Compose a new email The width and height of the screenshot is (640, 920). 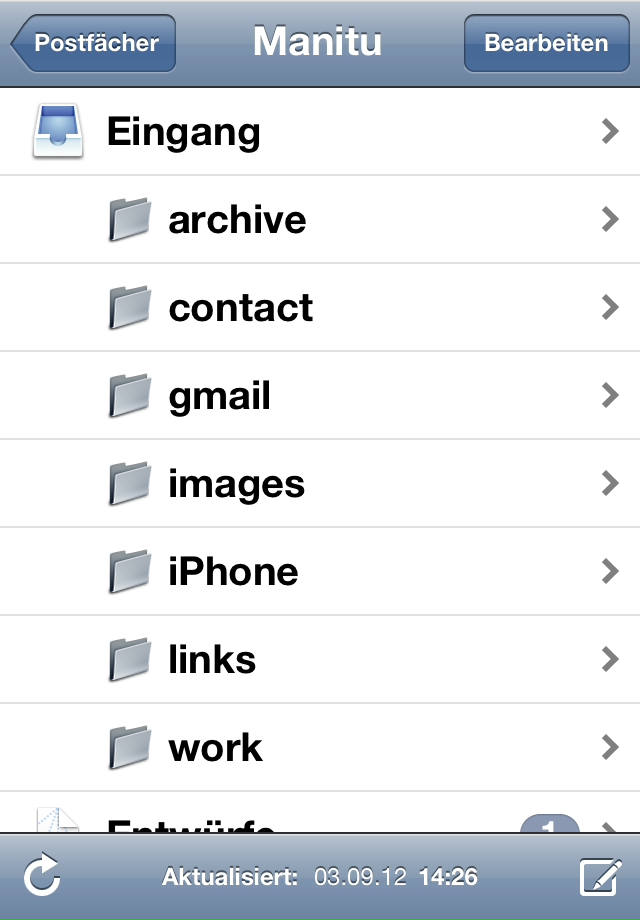click(x=600, y=878)
